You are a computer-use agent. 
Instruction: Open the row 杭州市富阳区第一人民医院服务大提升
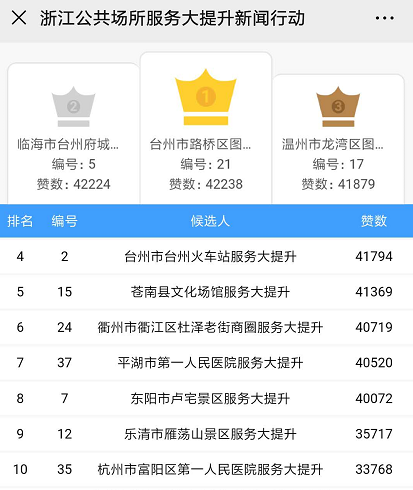[x=206, y=469]
